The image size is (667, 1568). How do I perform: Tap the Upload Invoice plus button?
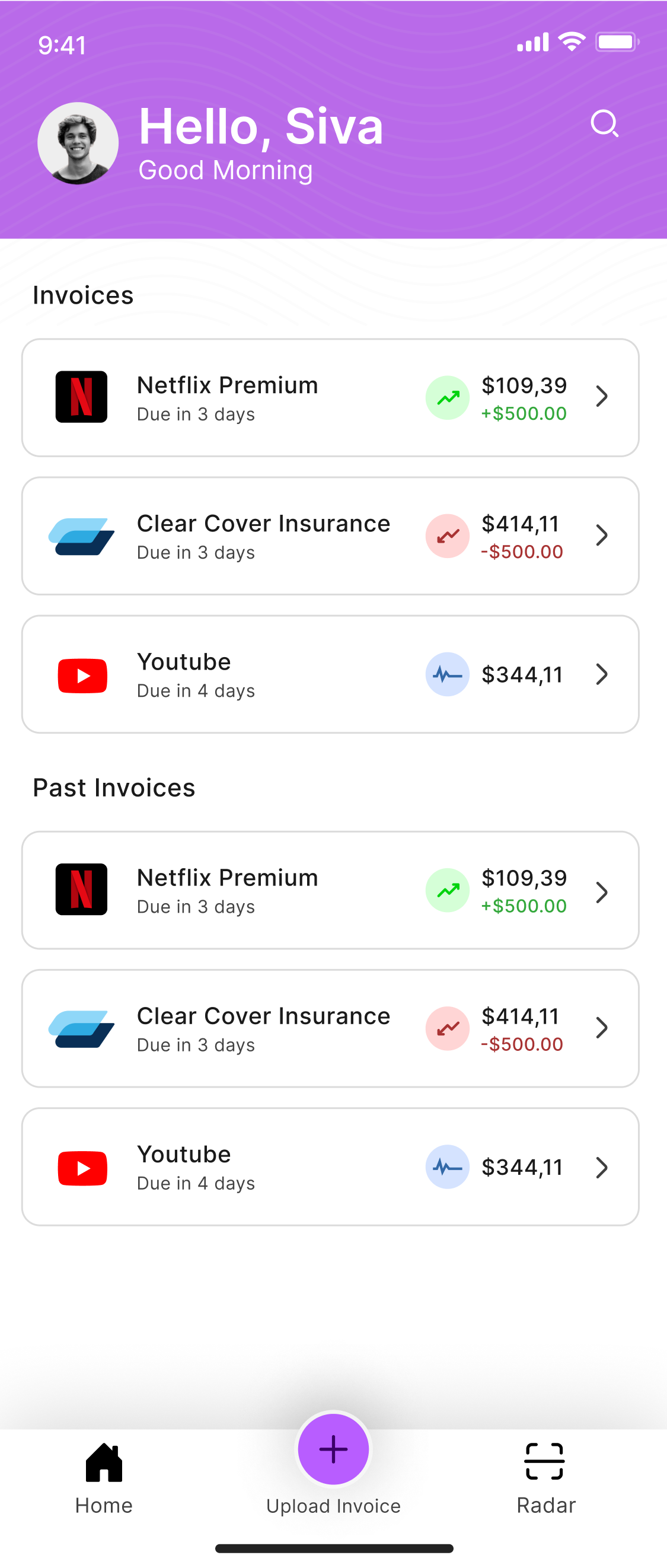point(333,1449)
